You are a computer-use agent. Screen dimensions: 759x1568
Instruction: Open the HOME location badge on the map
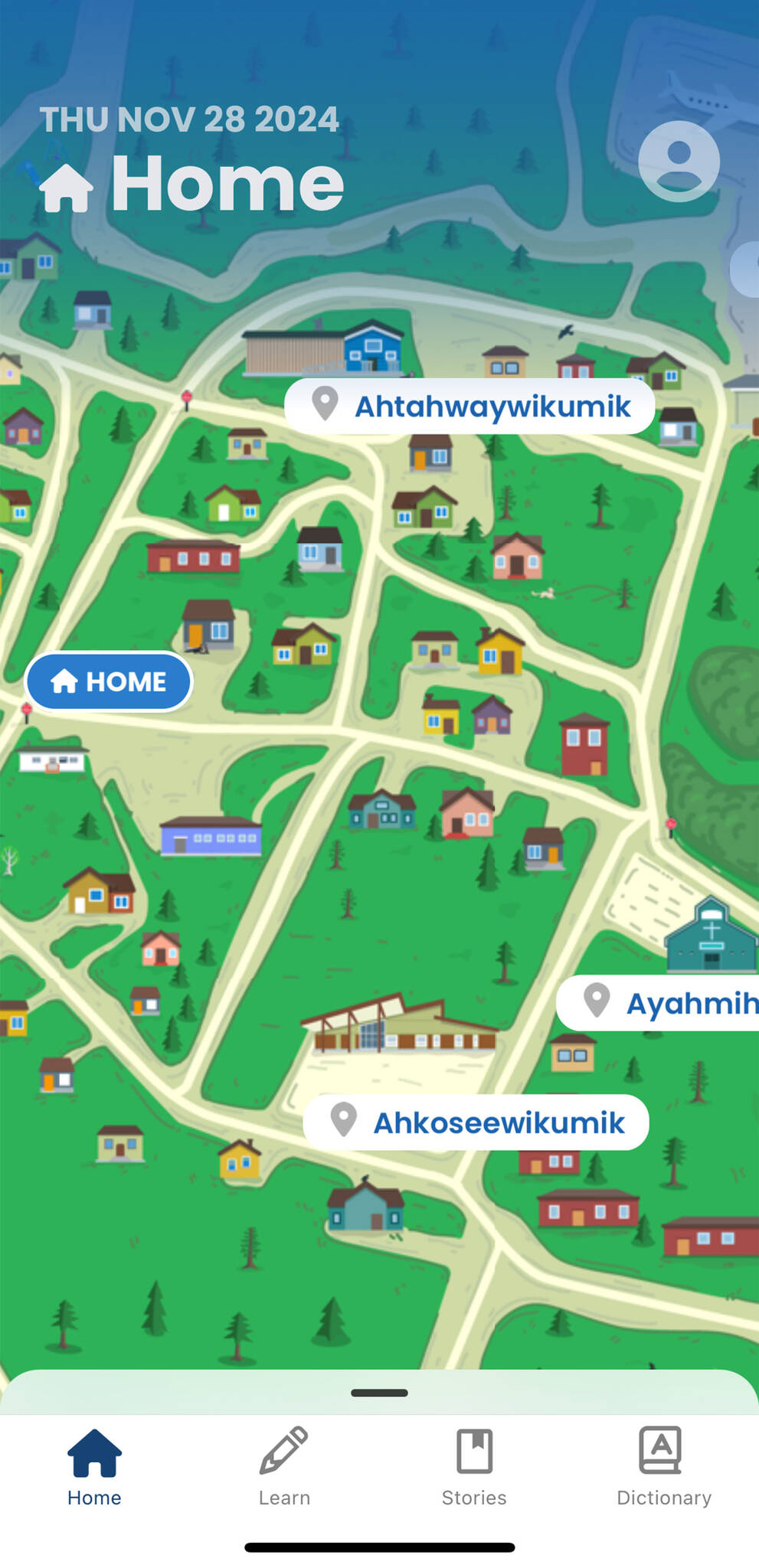[108, 681]
